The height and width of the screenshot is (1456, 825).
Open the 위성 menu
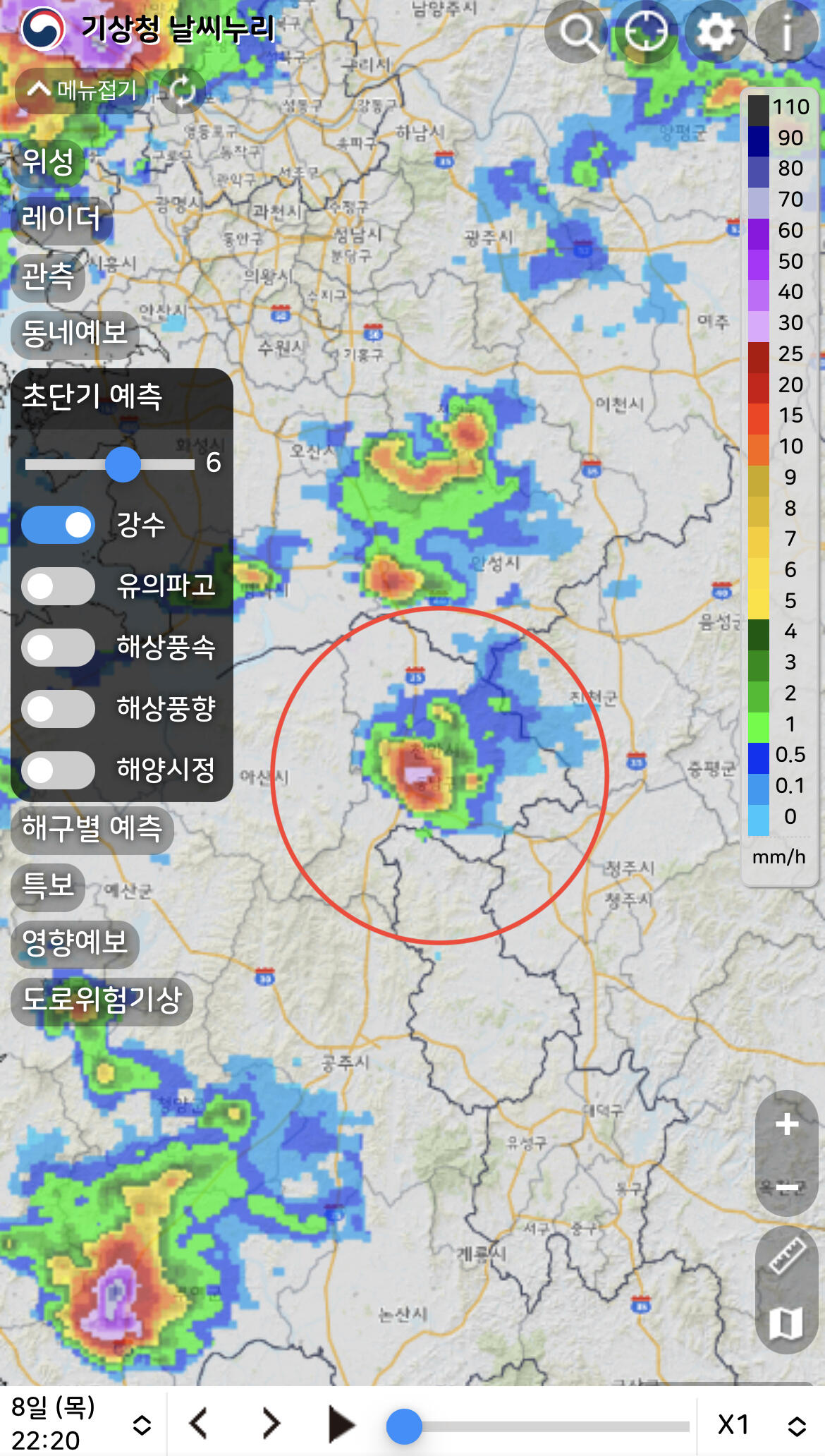tap(48, 162)
